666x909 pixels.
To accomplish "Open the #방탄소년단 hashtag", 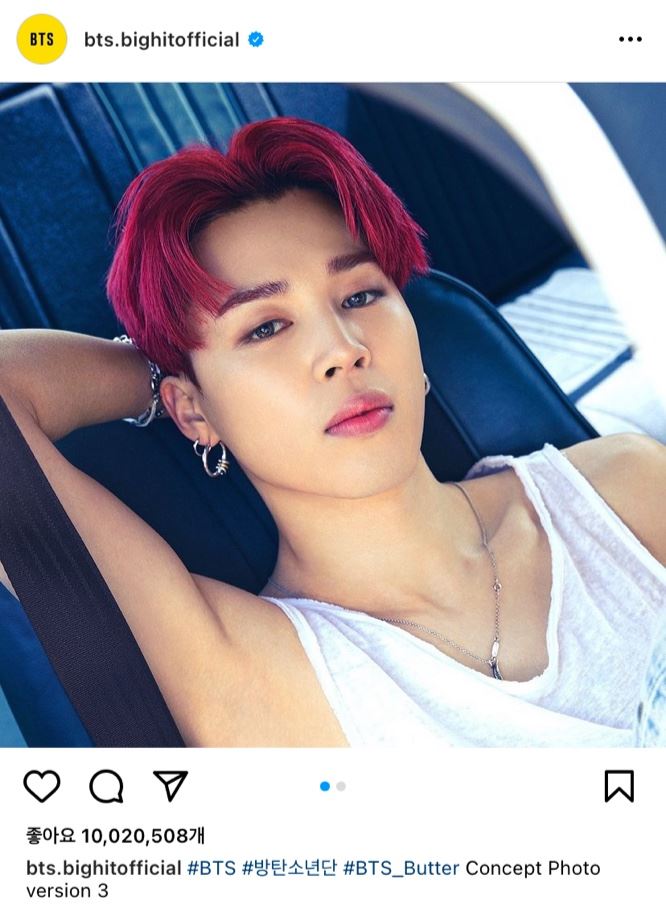I will [x=290, y=868].
